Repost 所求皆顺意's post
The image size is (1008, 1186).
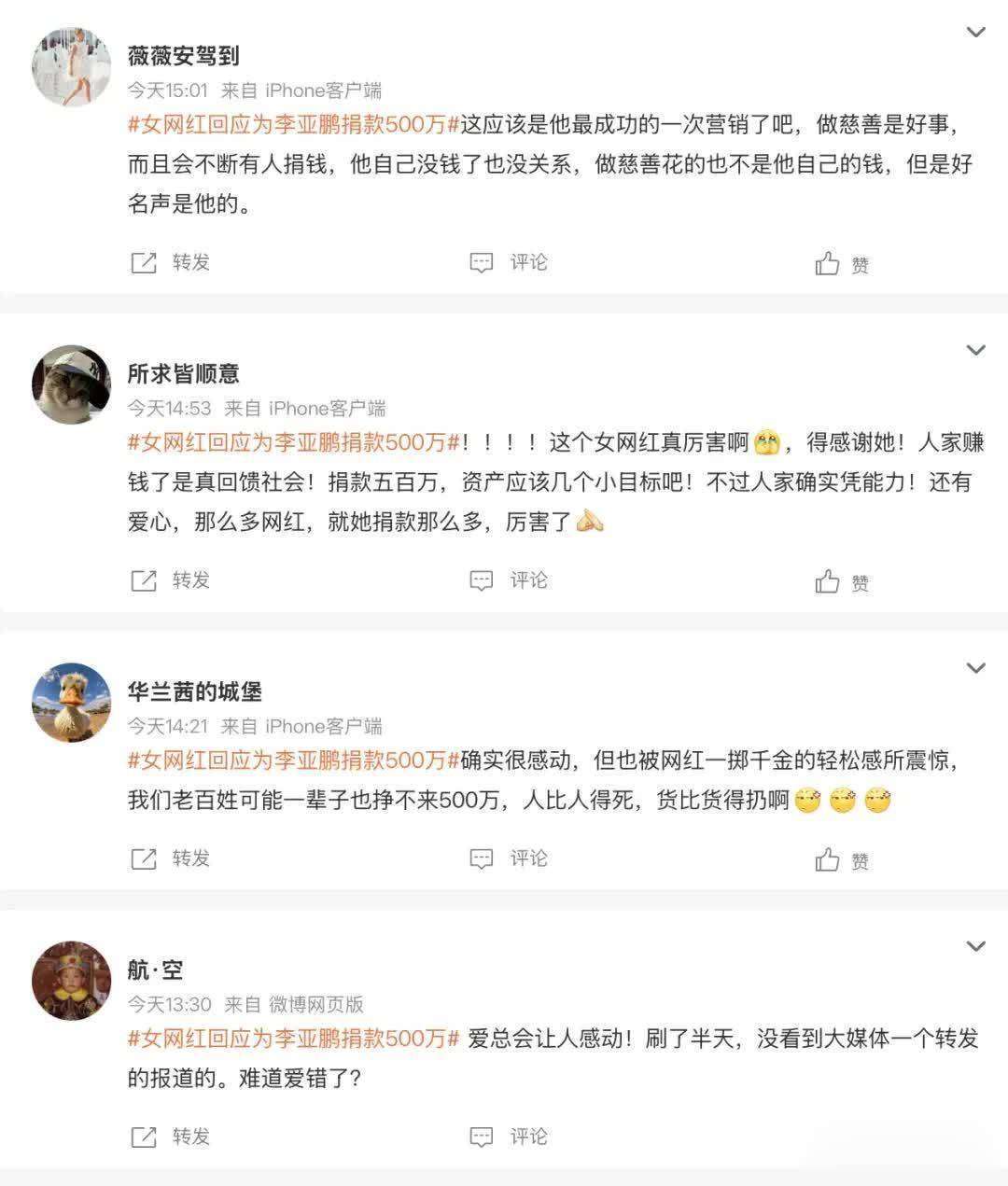click(170, 580)
